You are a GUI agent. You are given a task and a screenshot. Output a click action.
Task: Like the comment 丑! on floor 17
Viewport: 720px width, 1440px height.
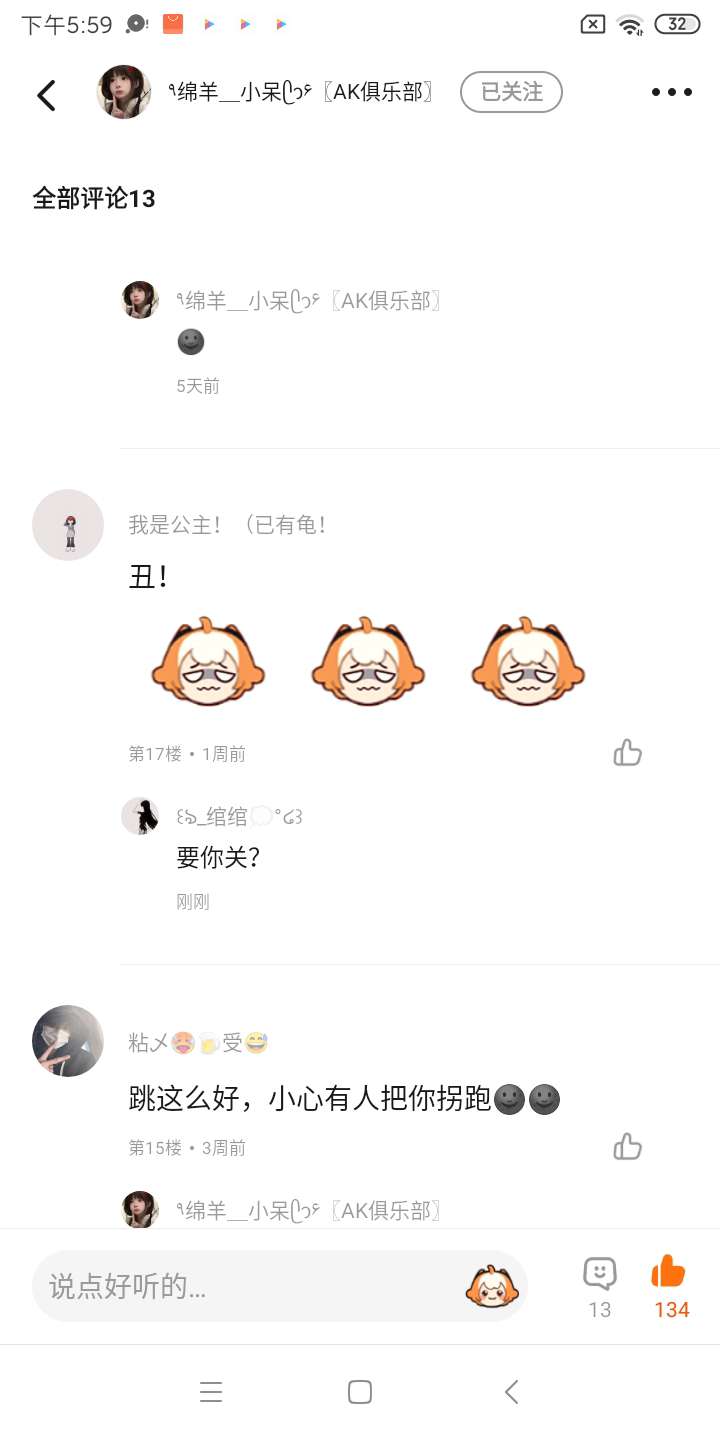[x=628, y=753]
